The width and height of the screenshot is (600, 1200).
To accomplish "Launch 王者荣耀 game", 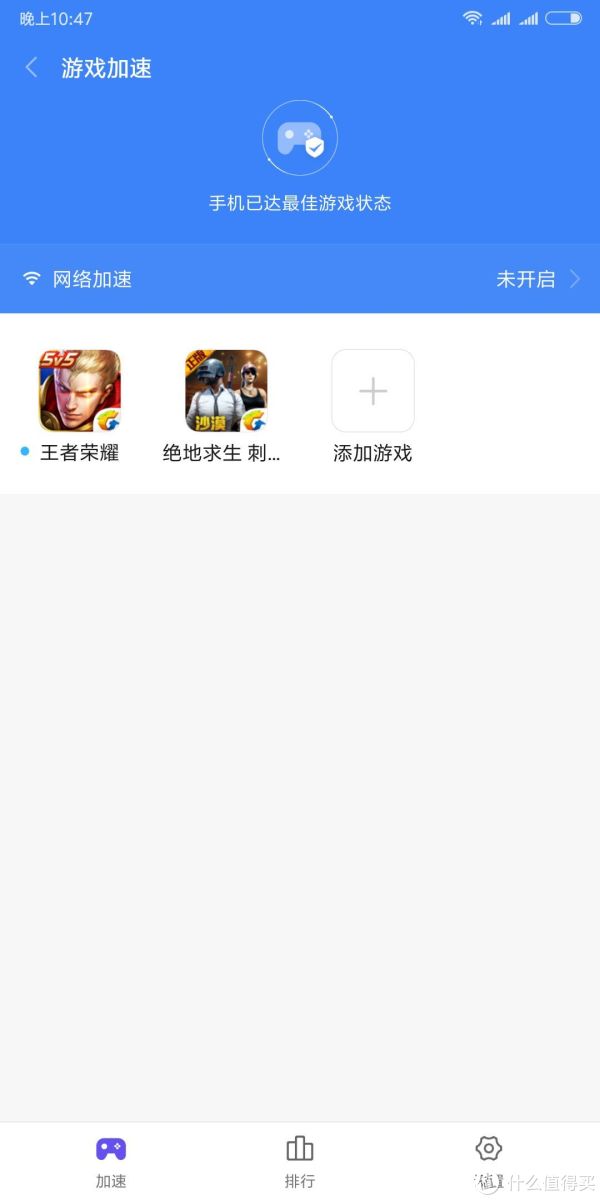I will [x=80, y=391].
